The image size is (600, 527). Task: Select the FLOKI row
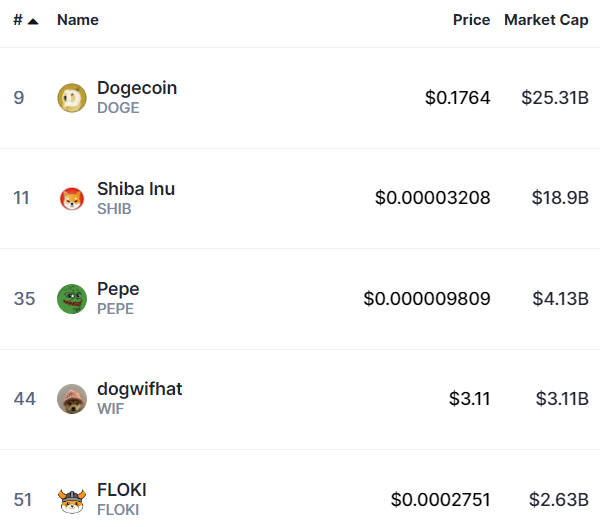point(122,490)
